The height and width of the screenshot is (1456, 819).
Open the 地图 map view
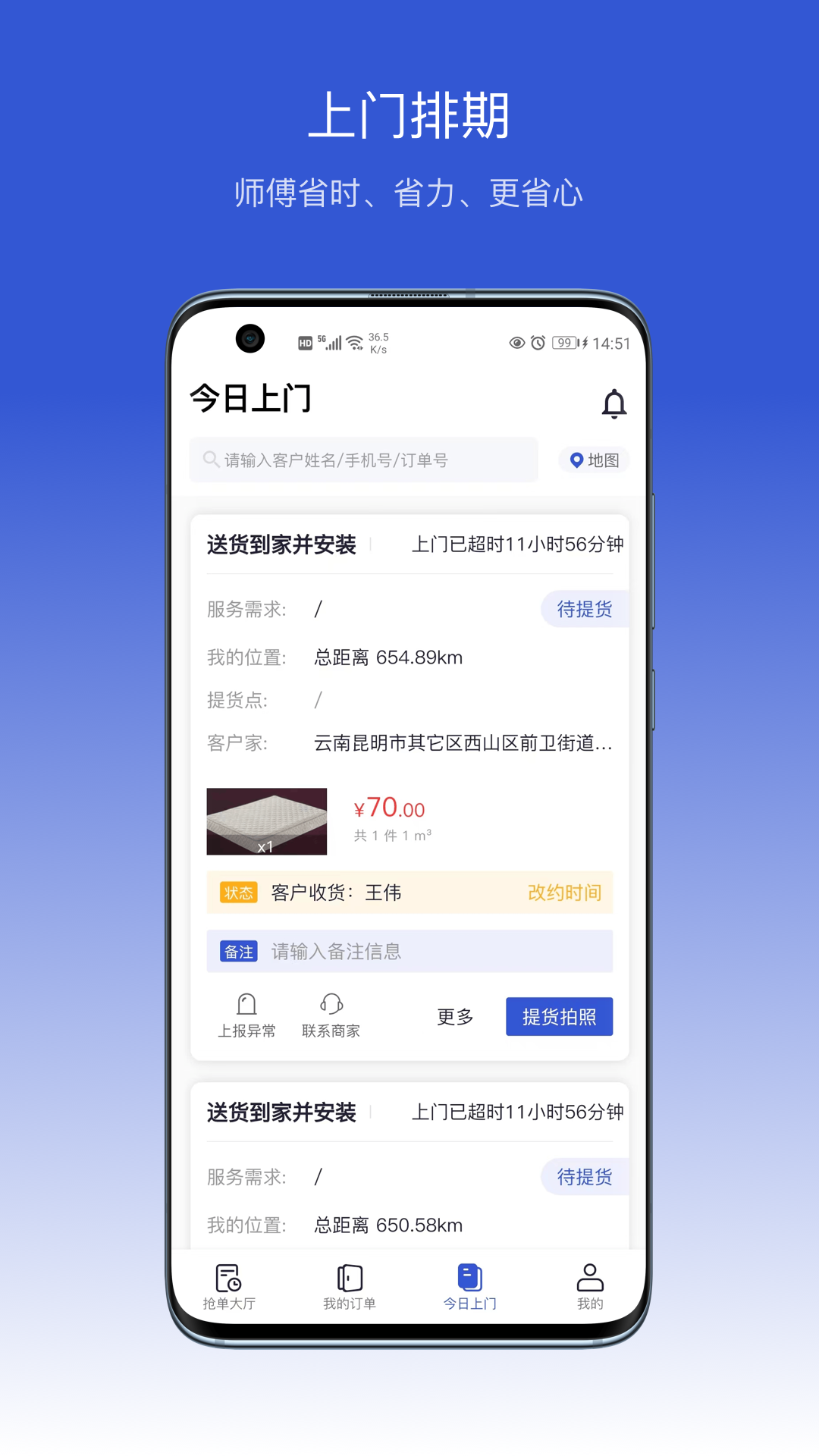point(595,460)
